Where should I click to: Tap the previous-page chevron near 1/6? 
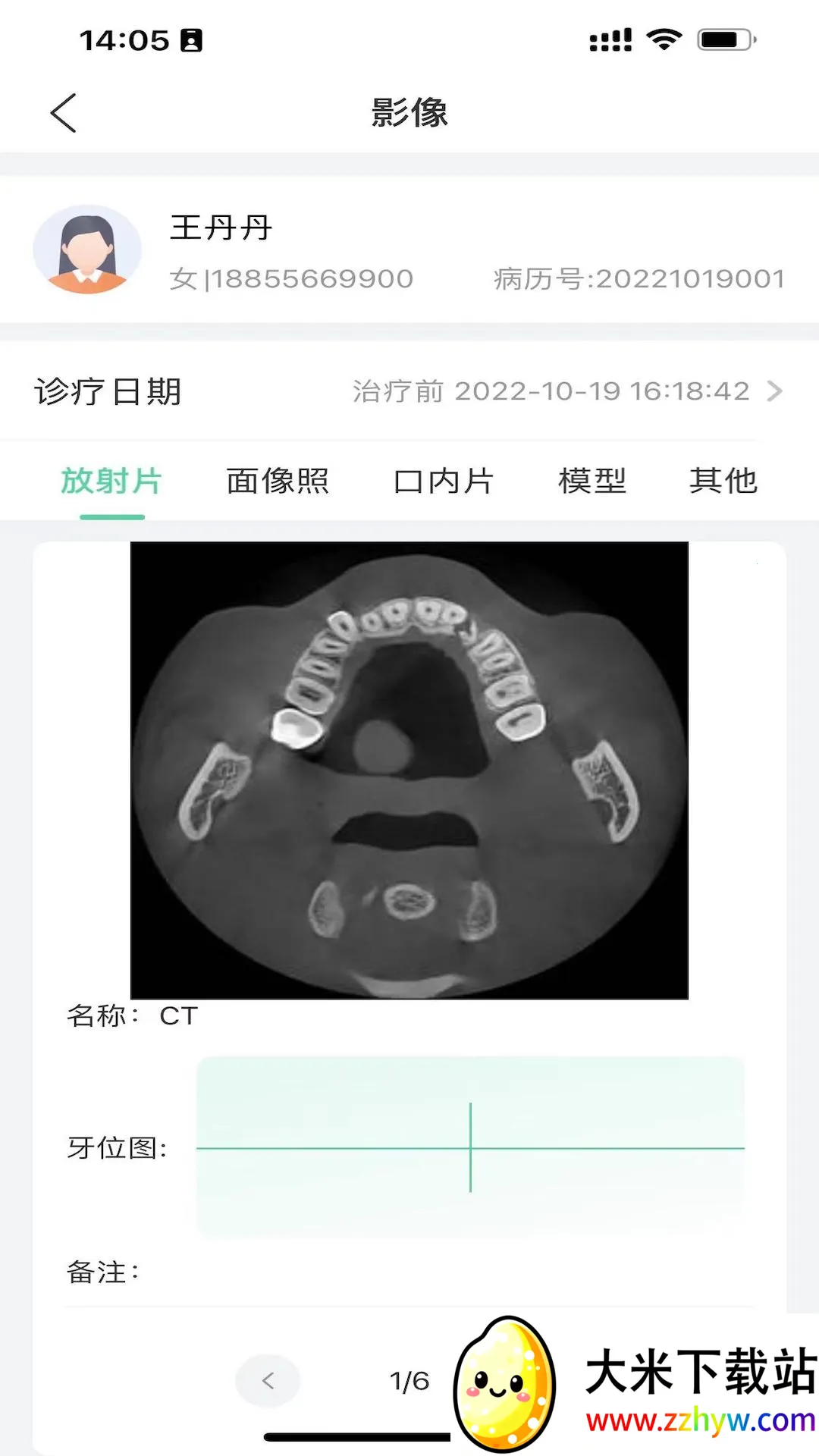tap(268, 1382)
